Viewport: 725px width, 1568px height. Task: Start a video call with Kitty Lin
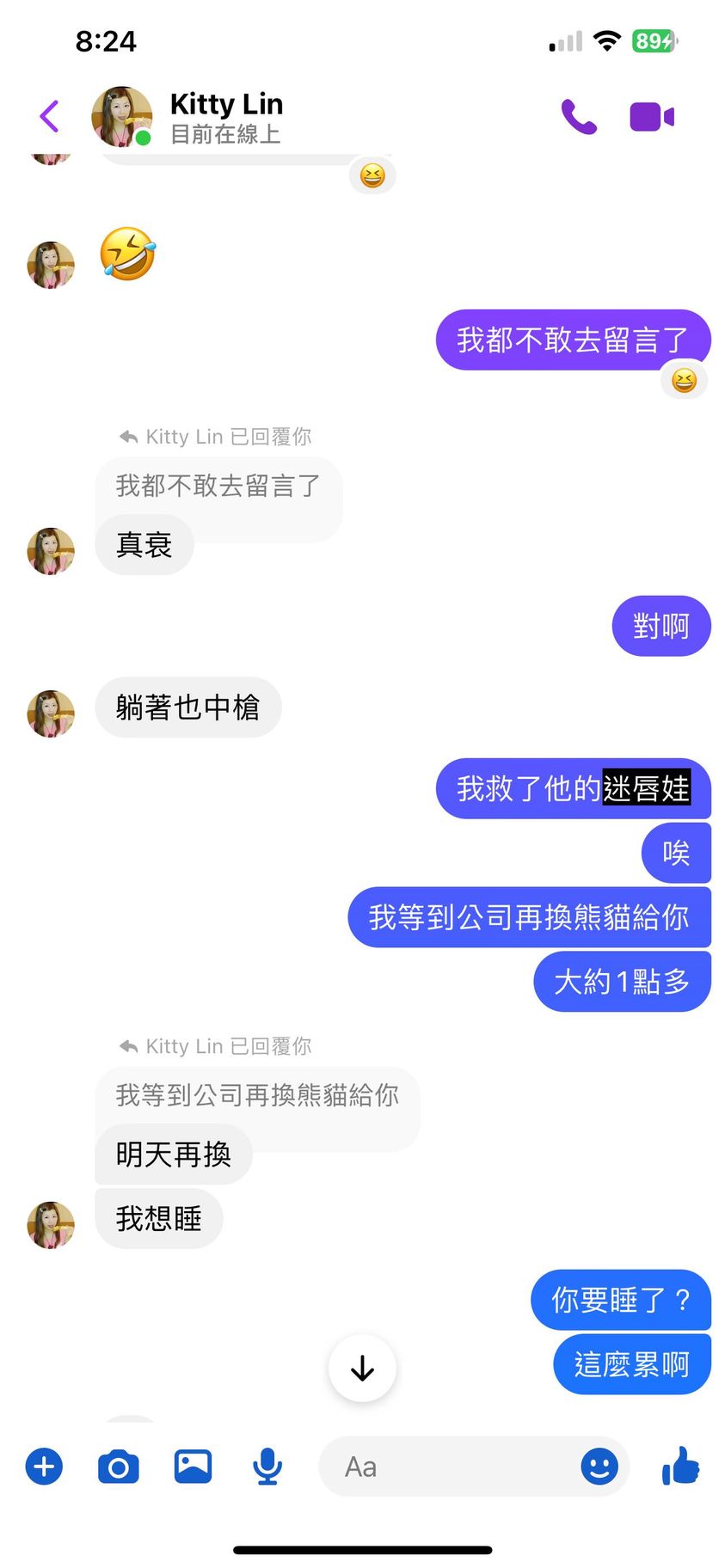651,117
